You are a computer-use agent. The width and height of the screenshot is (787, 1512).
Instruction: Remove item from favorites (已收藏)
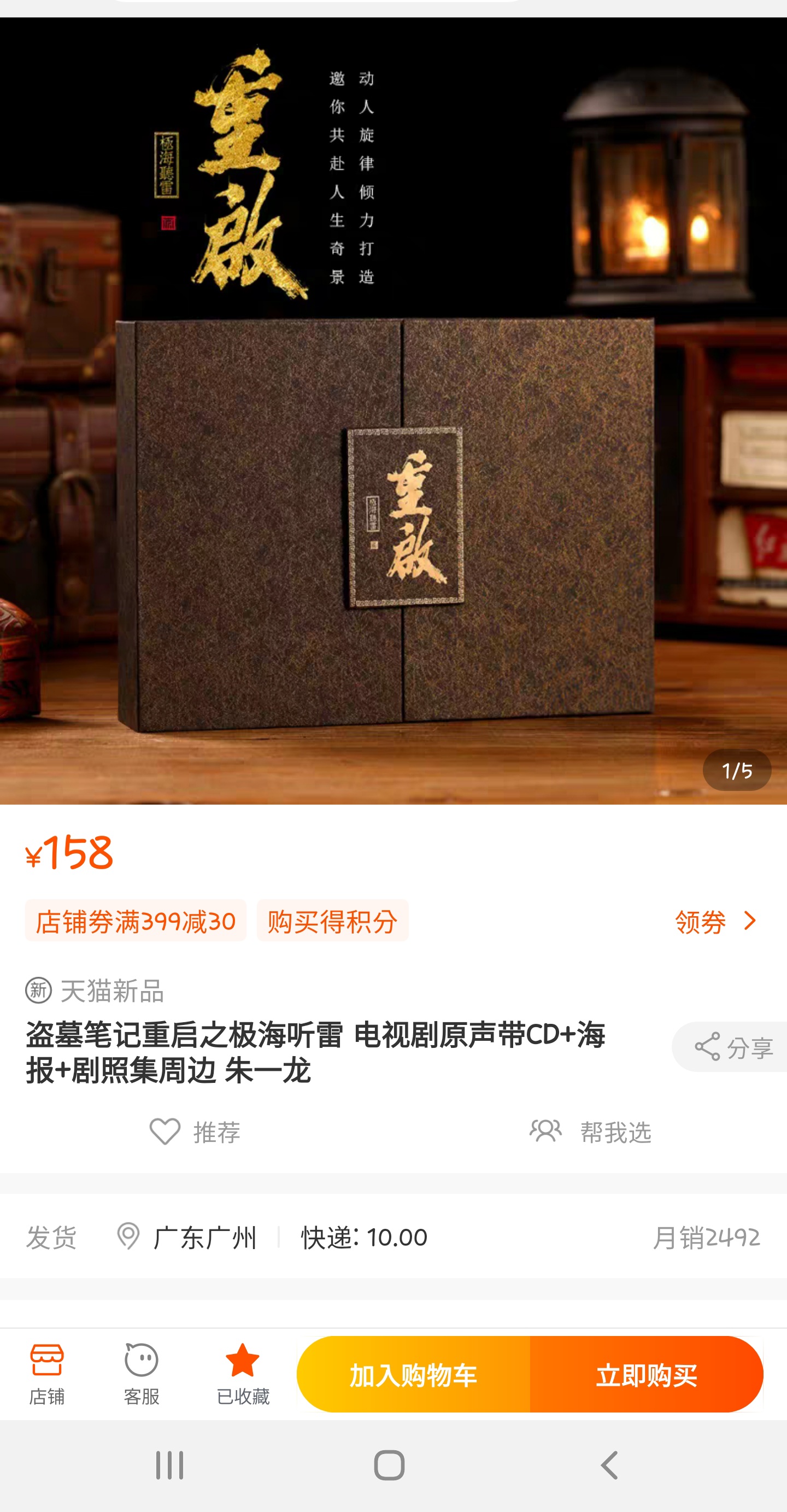(x=242, y=1374)
